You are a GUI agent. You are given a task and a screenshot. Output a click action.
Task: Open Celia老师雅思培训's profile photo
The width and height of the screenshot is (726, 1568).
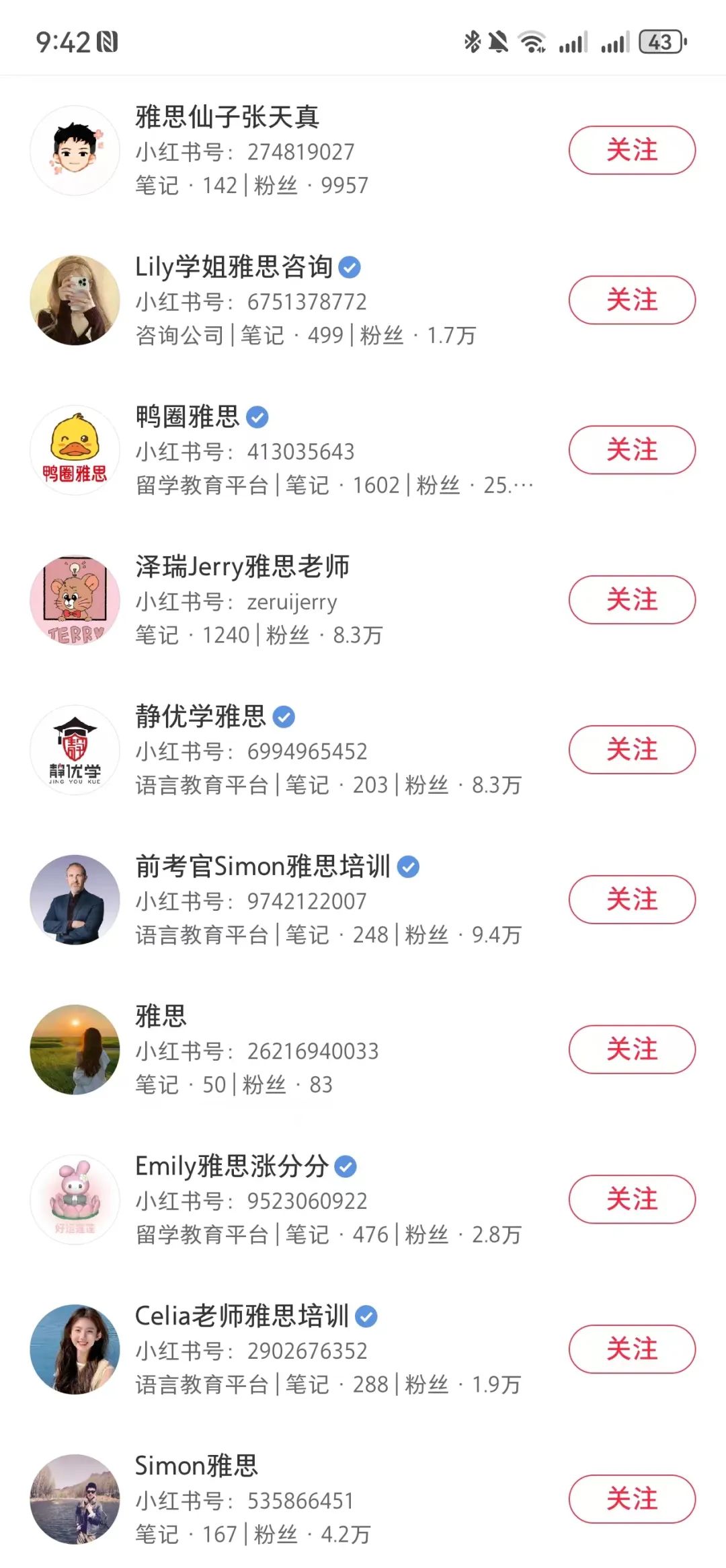75,1351
